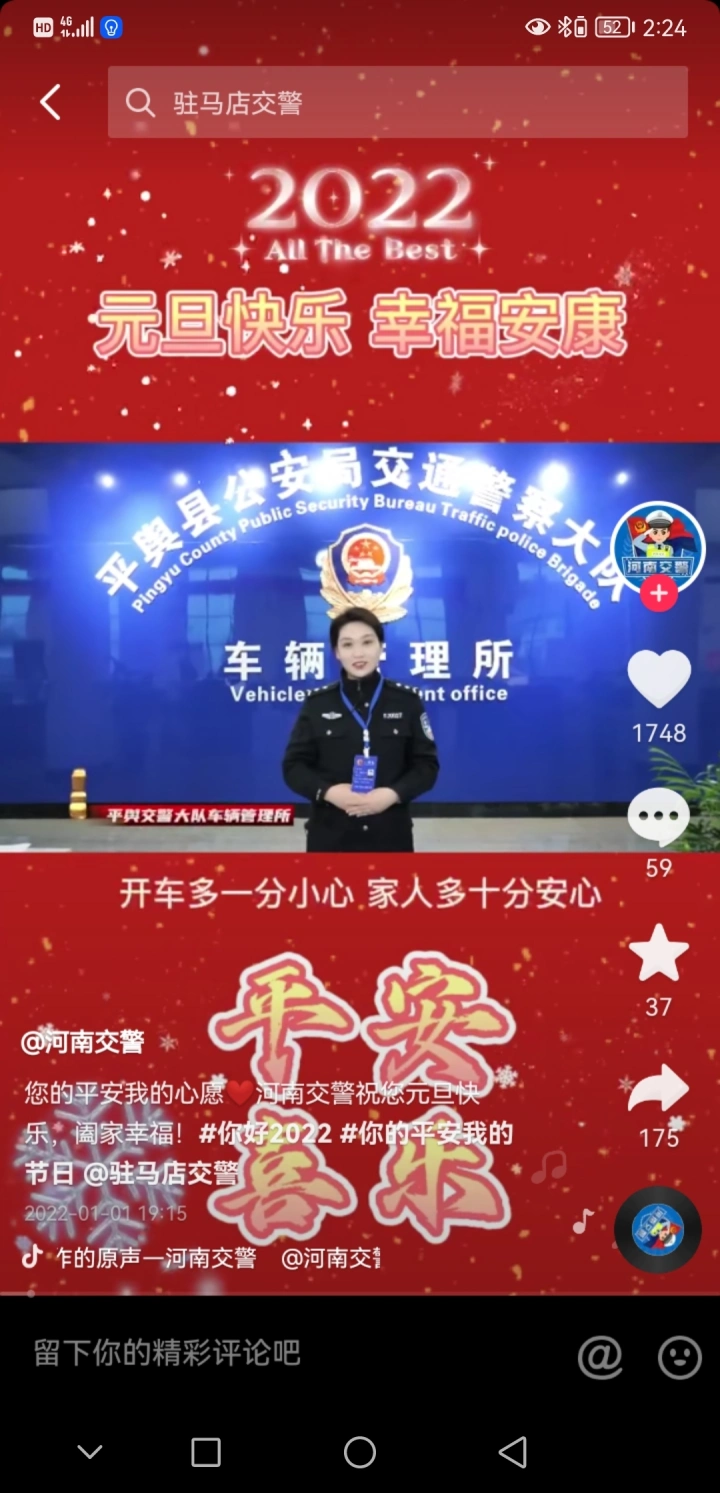Go back using the top-left arrow
720x1493 pixels.
coord(50,102)
